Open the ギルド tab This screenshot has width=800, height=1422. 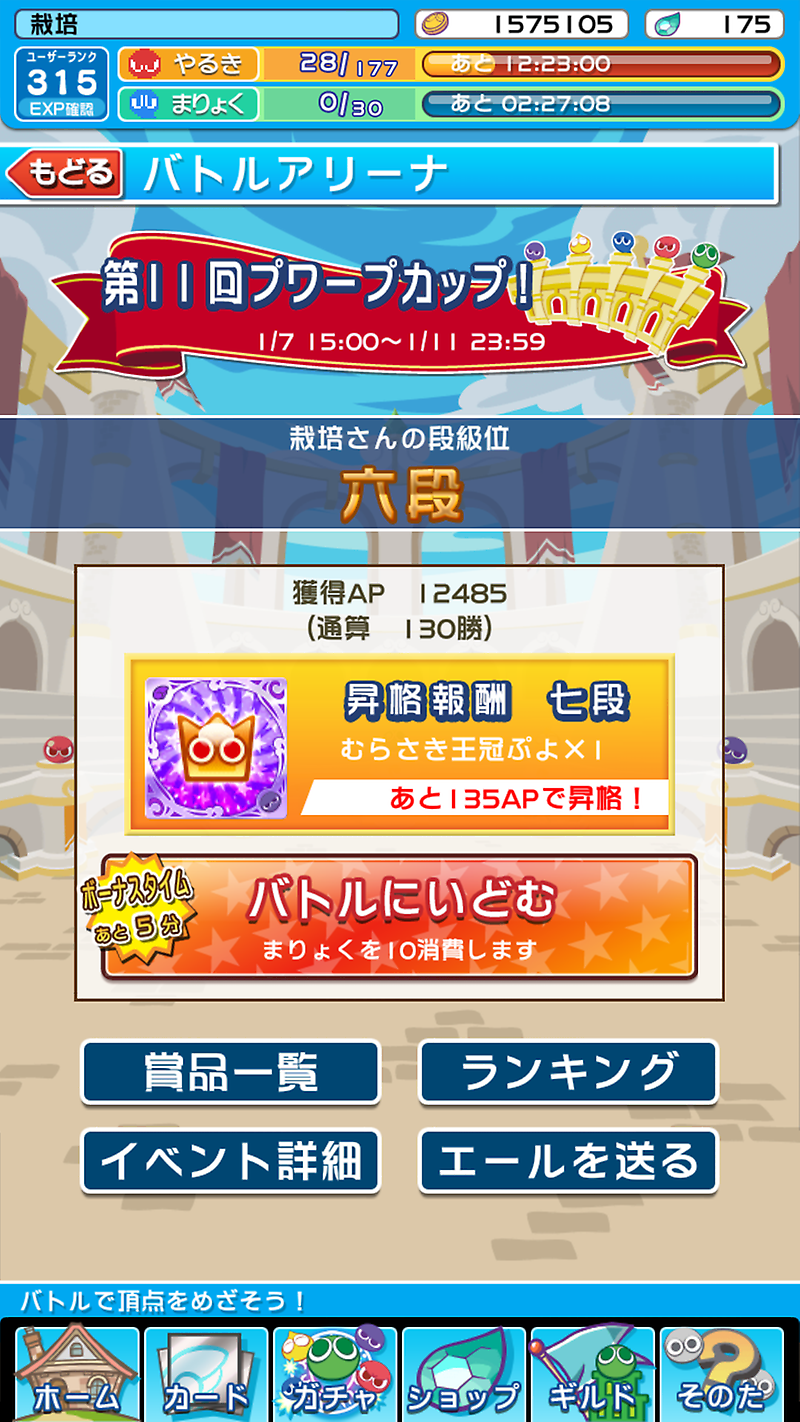[x=592, y=1375]
